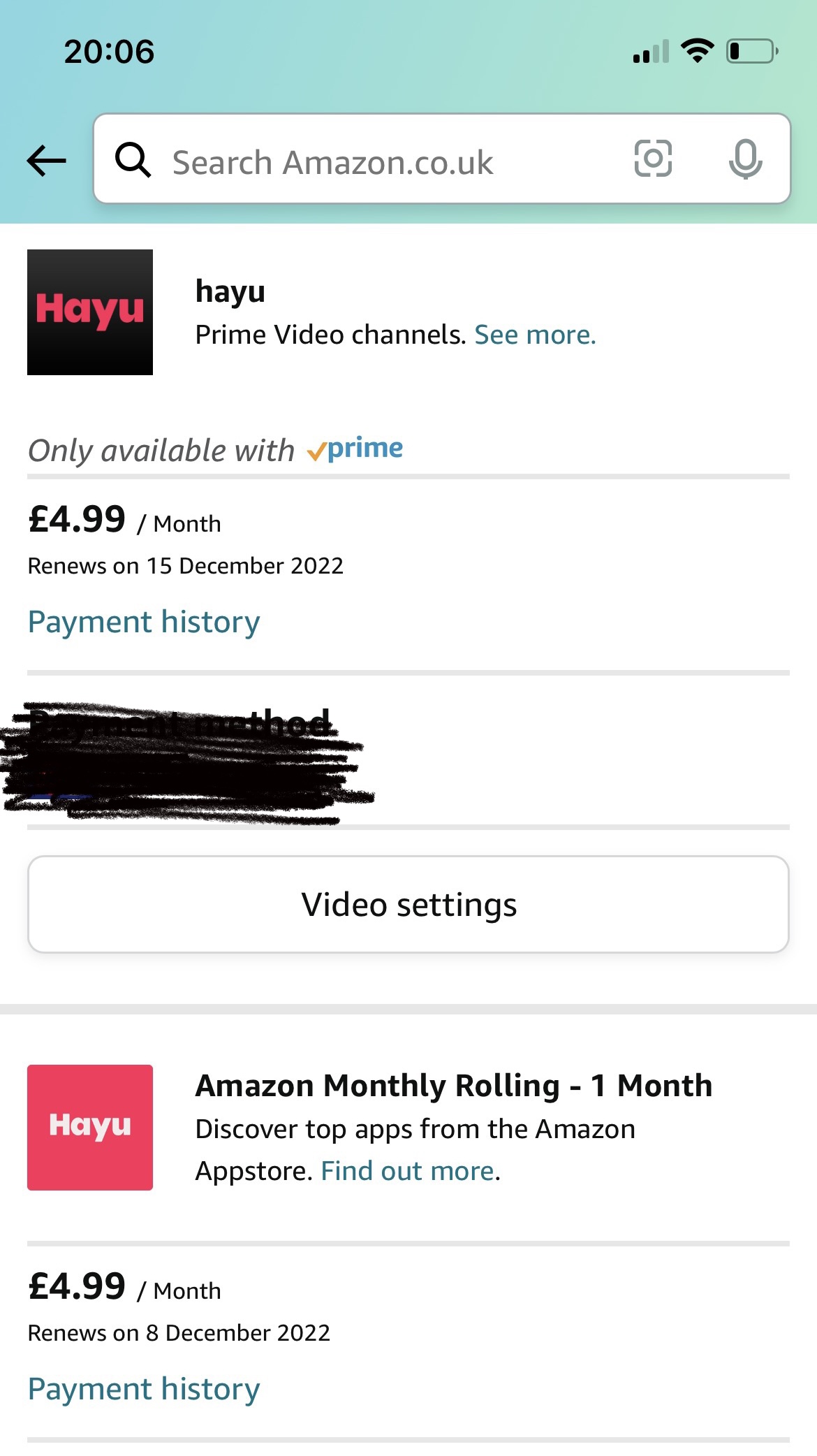
Task: Open the Search Amazon.co.uk field
Action: [363, 162]
